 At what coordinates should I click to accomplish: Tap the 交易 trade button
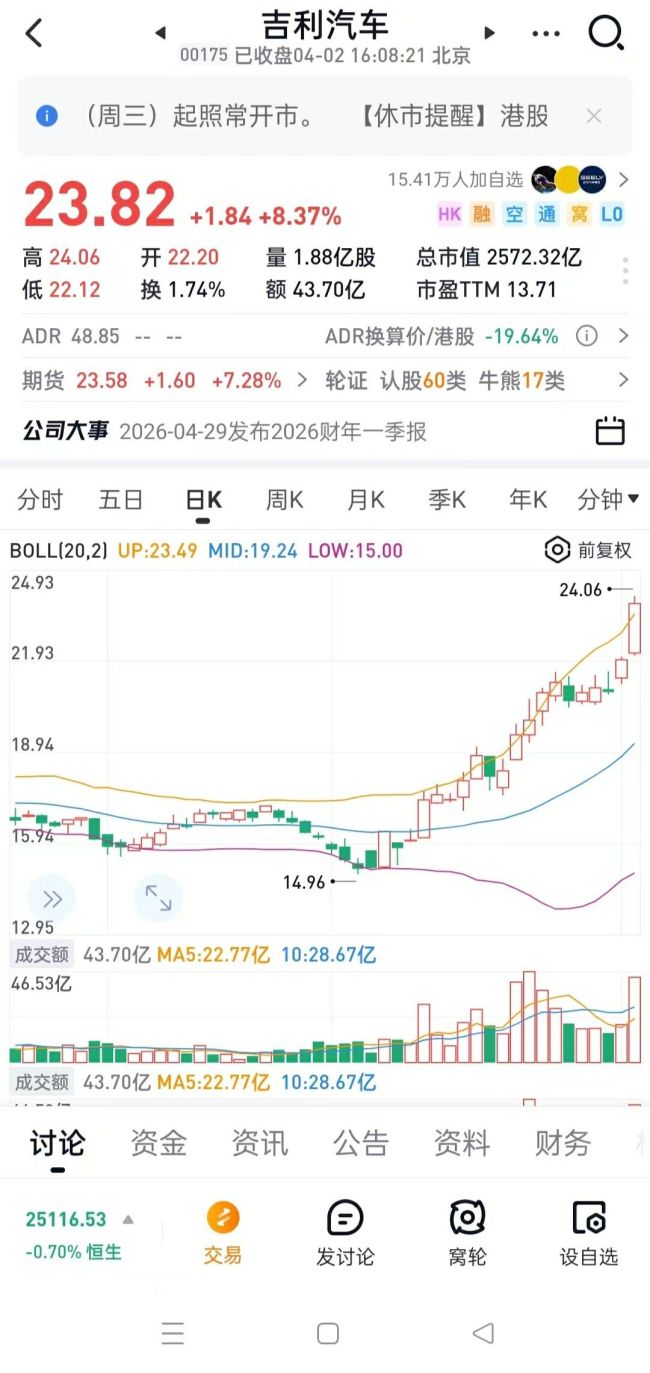pos(223,1233)
